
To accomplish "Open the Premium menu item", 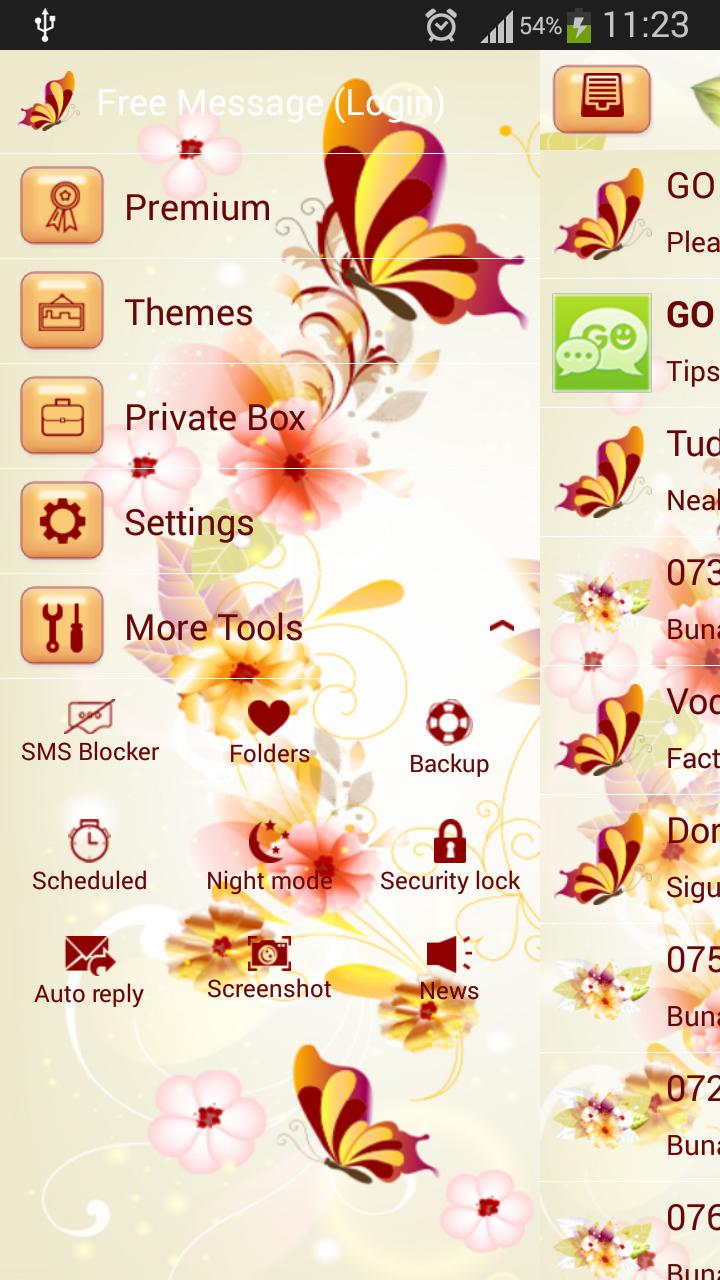I will (x=197, y=207).
